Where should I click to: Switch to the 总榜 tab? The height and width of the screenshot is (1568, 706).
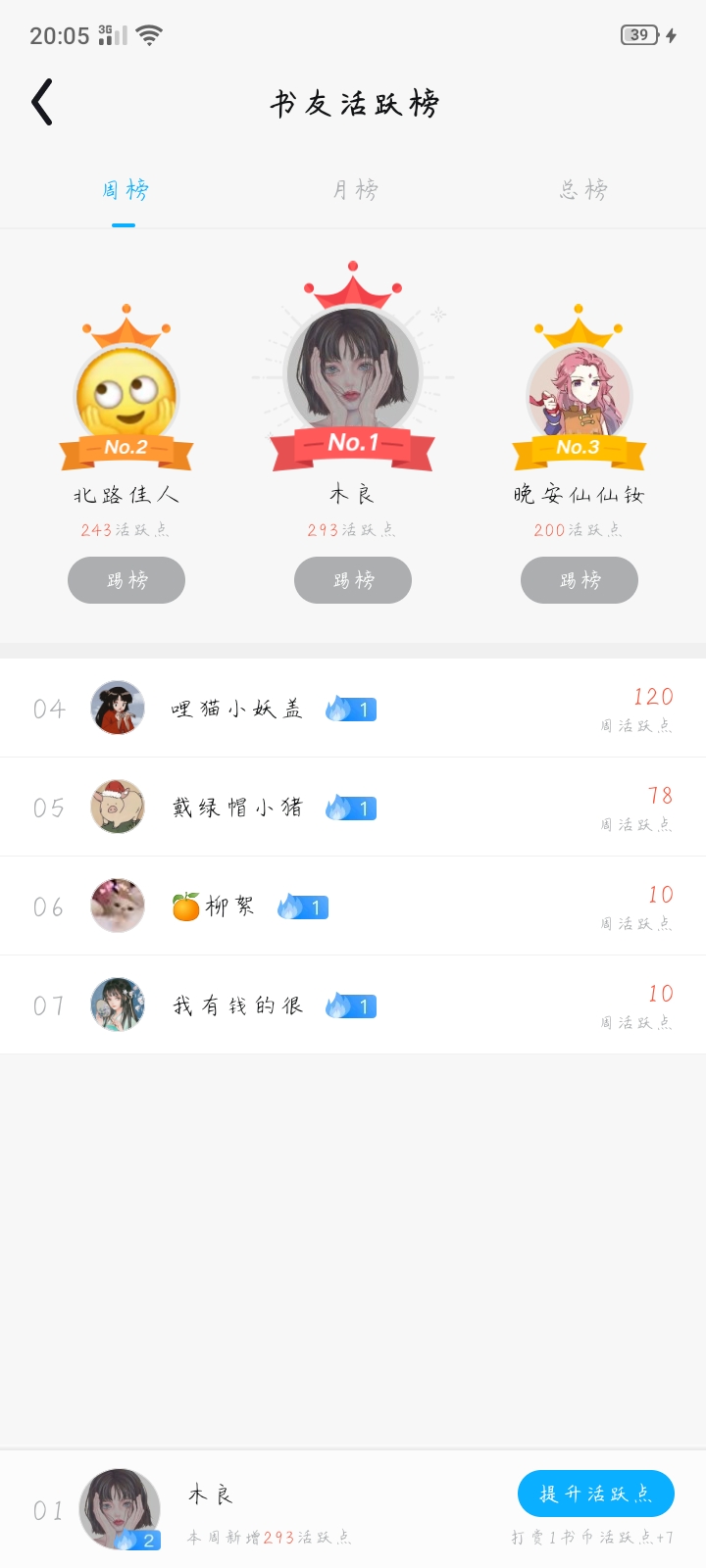coord(583,190)
